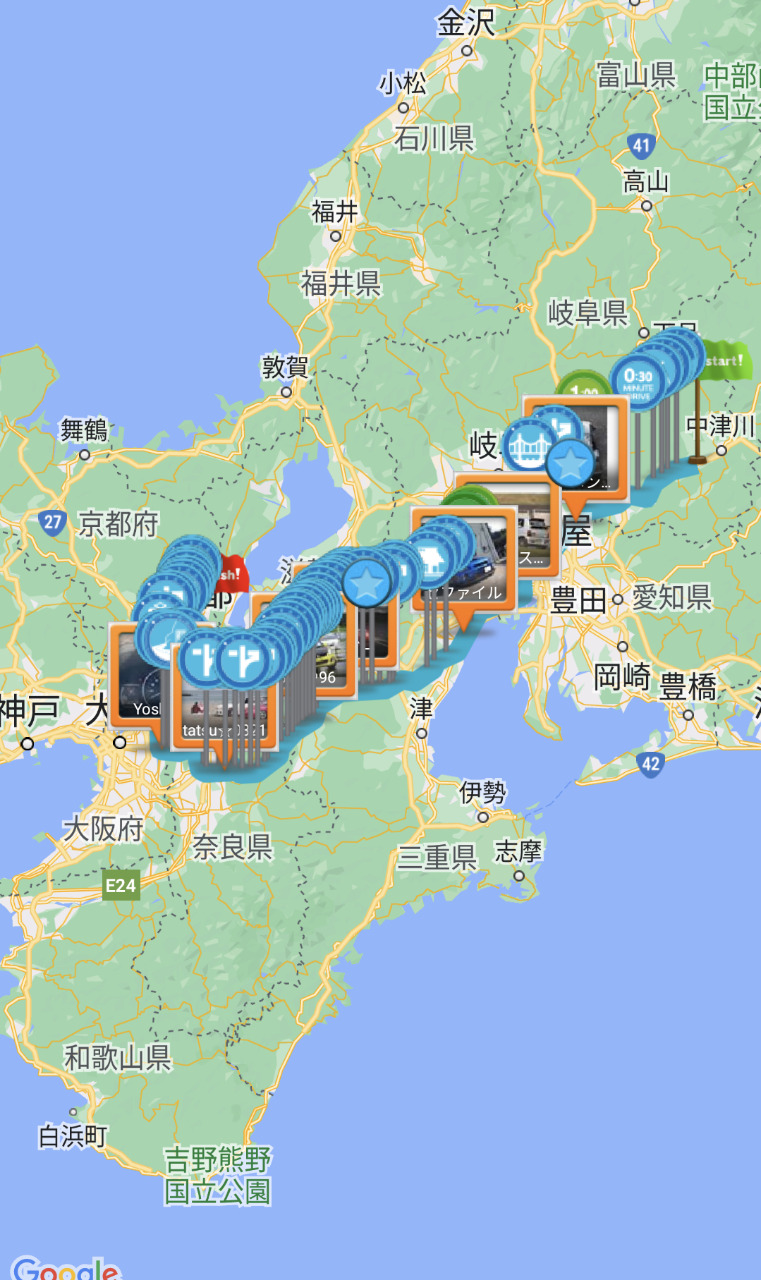Select the bridge icon marker near 岐阜

pyautogui.click(x=528, y=445)
